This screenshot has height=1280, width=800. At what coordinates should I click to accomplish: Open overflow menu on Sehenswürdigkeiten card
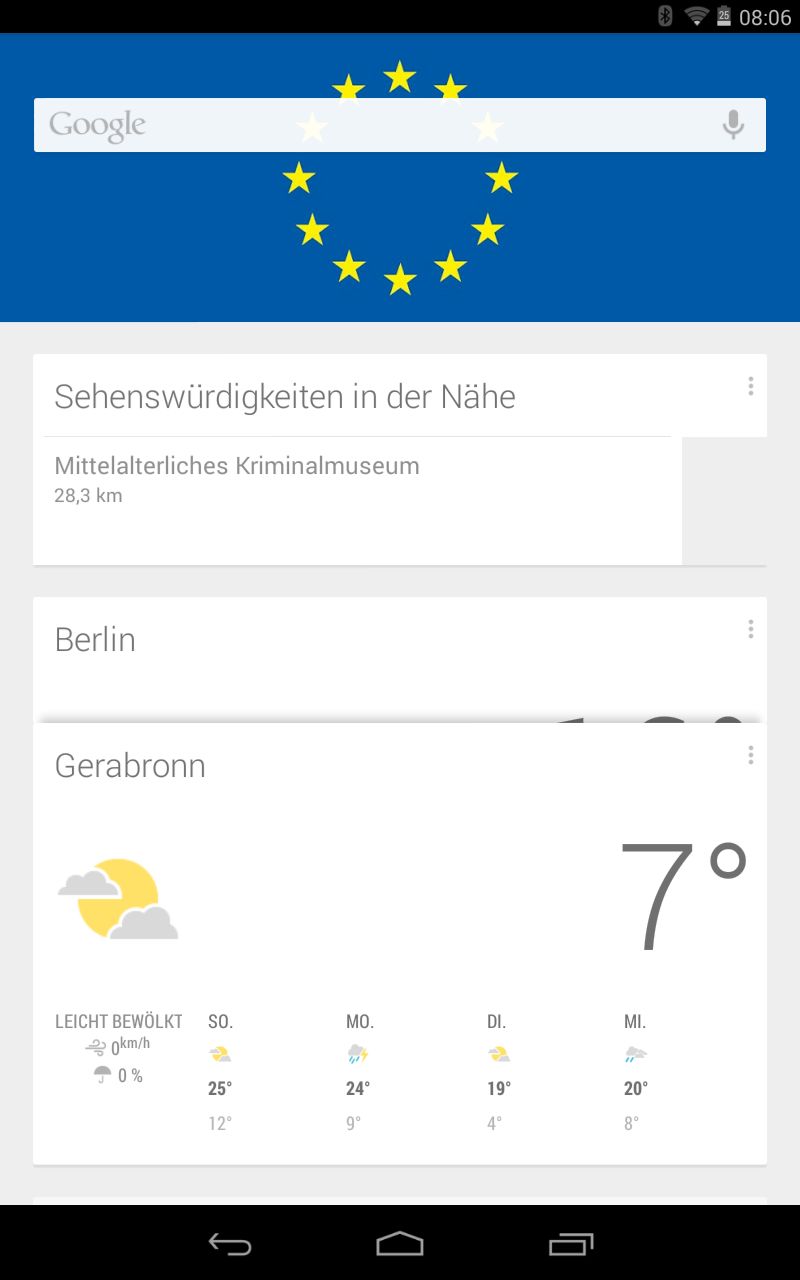(750, 386)
